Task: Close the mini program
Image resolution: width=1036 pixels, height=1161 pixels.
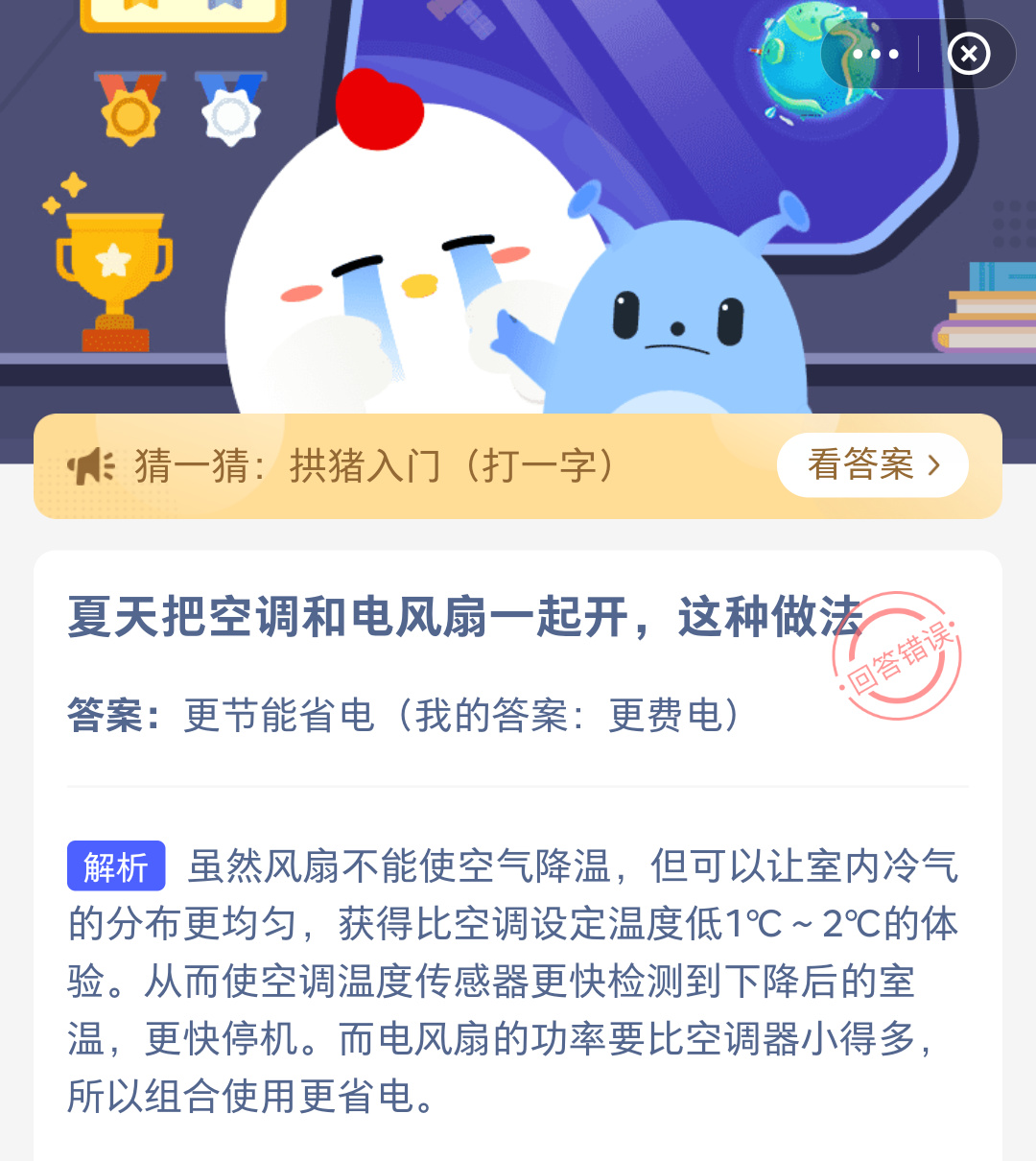Action: tap(968, 54)
